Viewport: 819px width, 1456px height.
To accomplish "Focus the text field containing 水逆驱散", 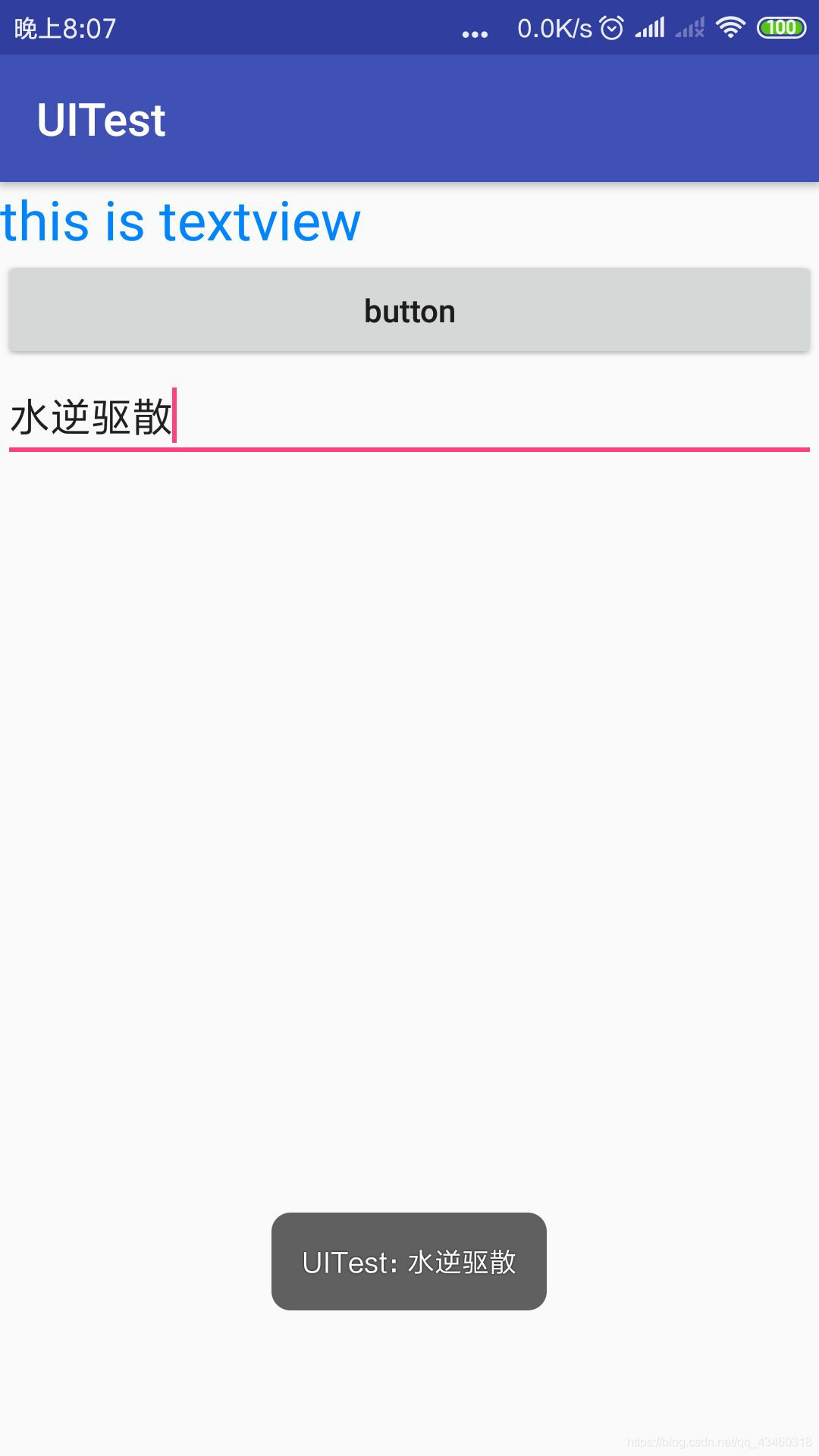I will pos(409,417).
